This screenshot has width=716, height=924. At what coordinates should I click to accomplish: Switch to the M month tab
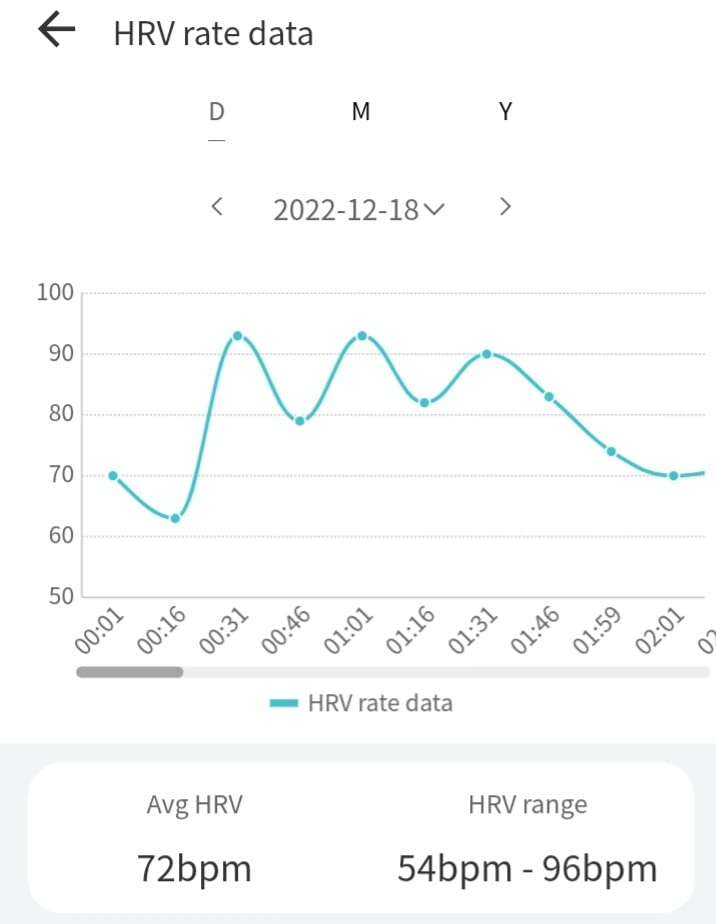[361, 112]
